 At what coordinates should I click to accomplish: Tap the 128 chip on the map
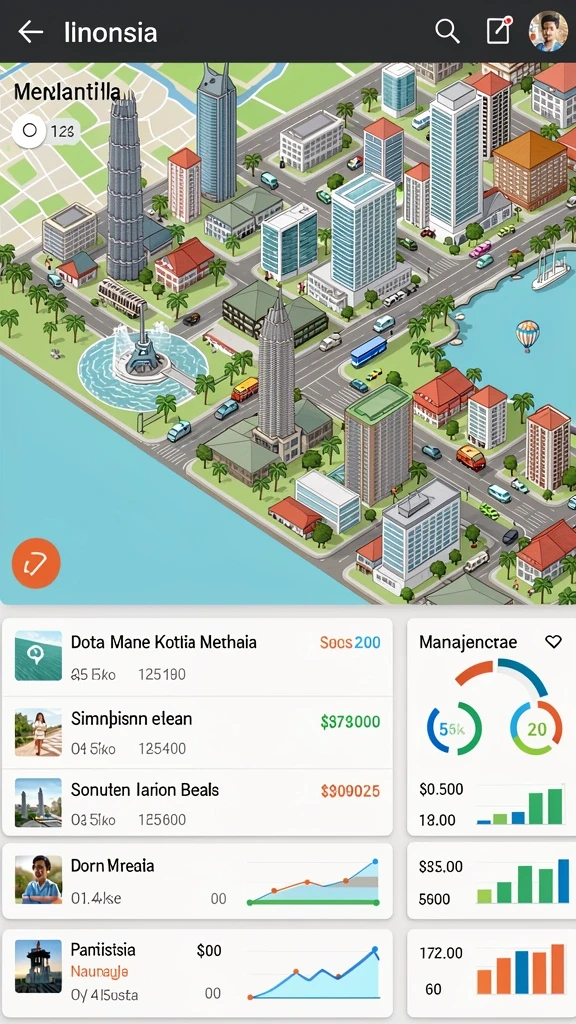(46, 131)
